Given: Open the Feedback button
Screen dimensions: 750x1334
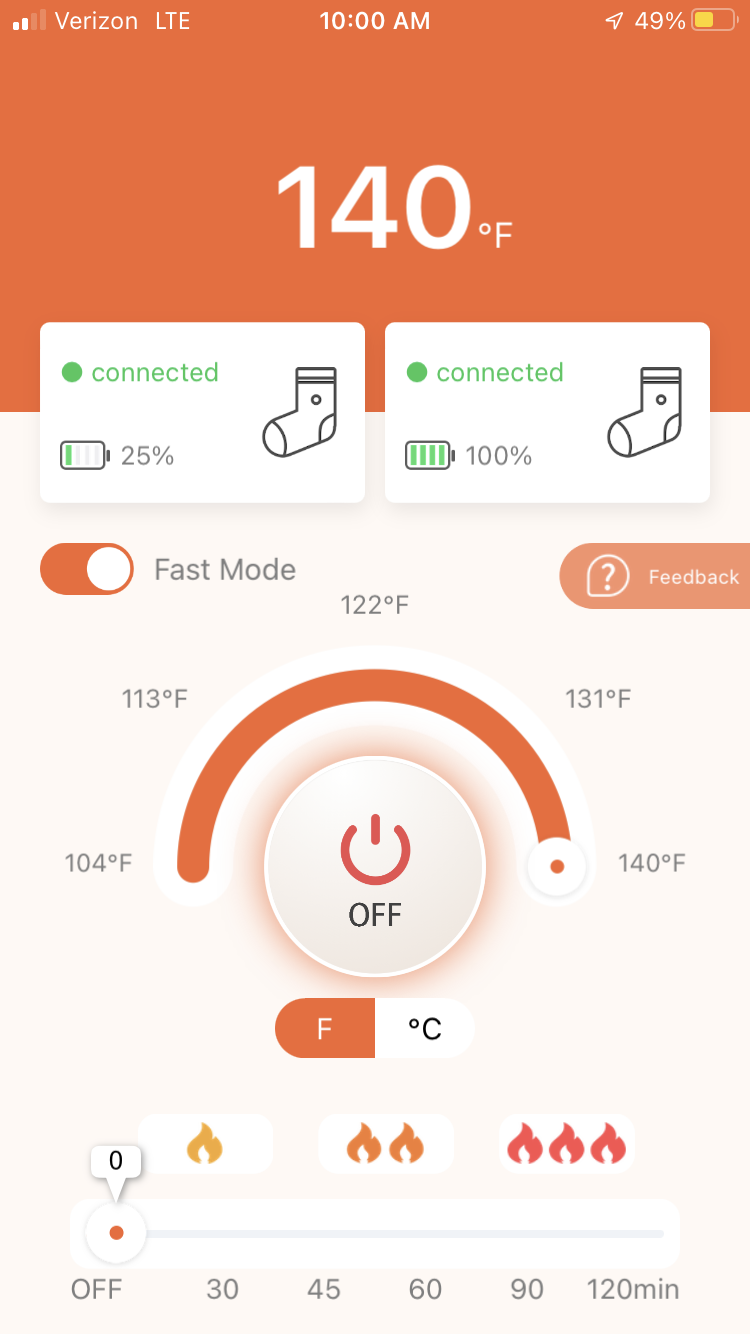Looking at the screenshot, I should (655, 576).
